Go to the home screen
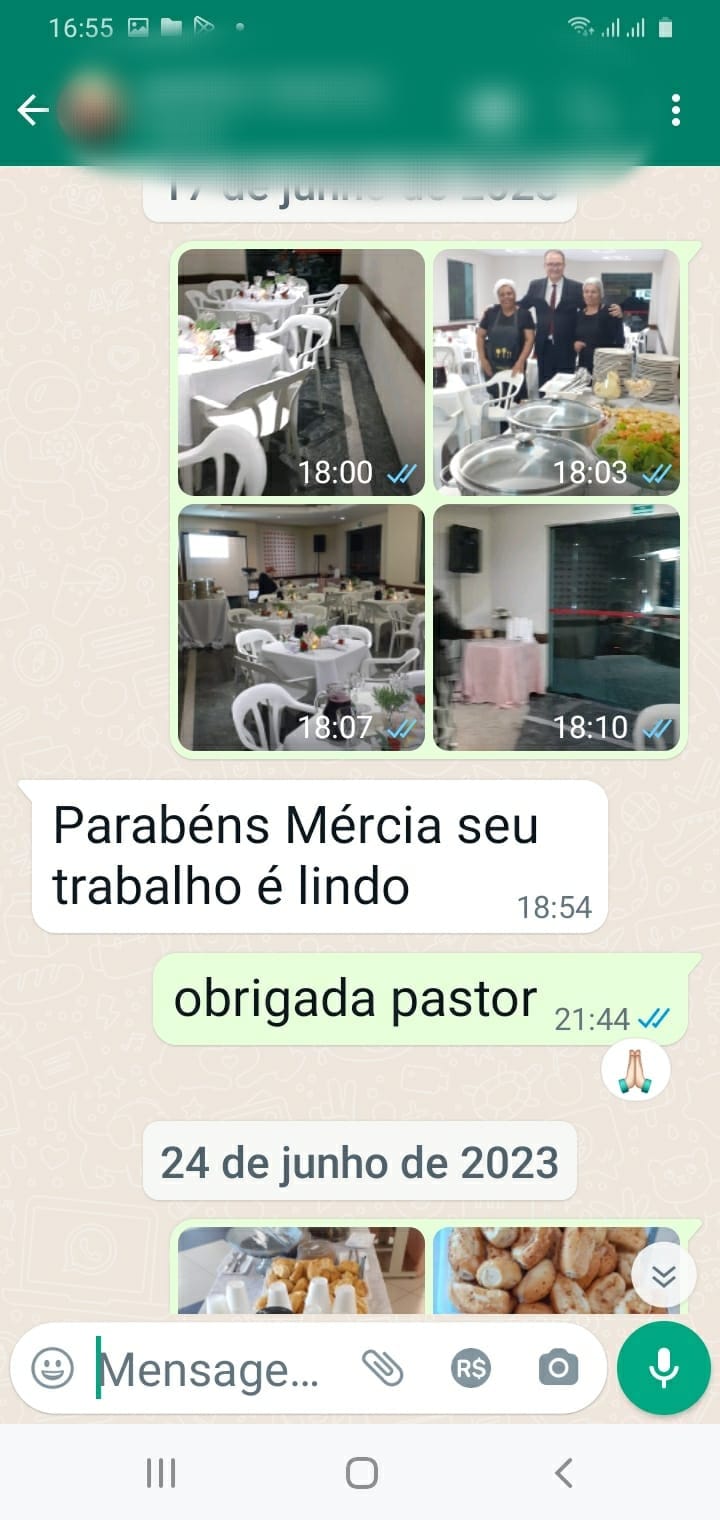 point(361,1472)
